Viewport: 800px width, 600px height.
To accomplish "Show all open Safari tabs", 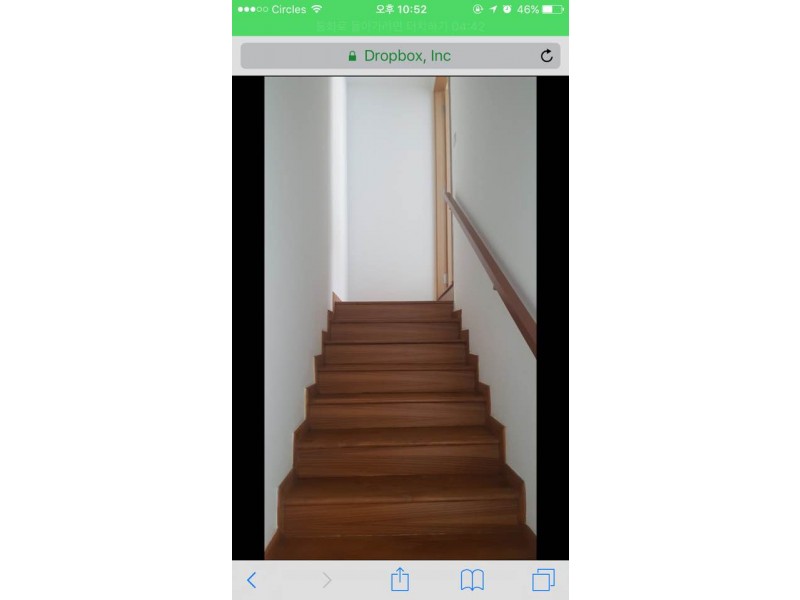I will [x=544, y=580].
